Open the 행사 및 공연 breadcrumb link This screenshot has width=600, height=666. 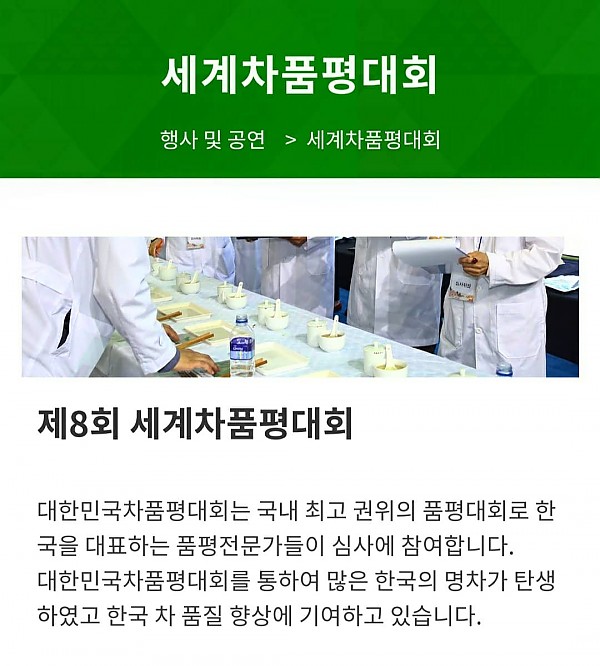pos(212,140)
